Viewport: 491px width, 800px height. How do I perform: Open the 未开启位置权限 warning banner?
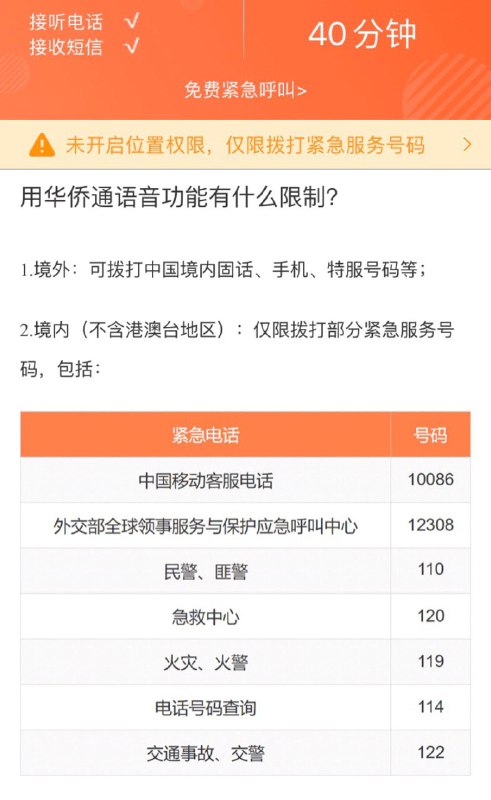click(246, 145)
